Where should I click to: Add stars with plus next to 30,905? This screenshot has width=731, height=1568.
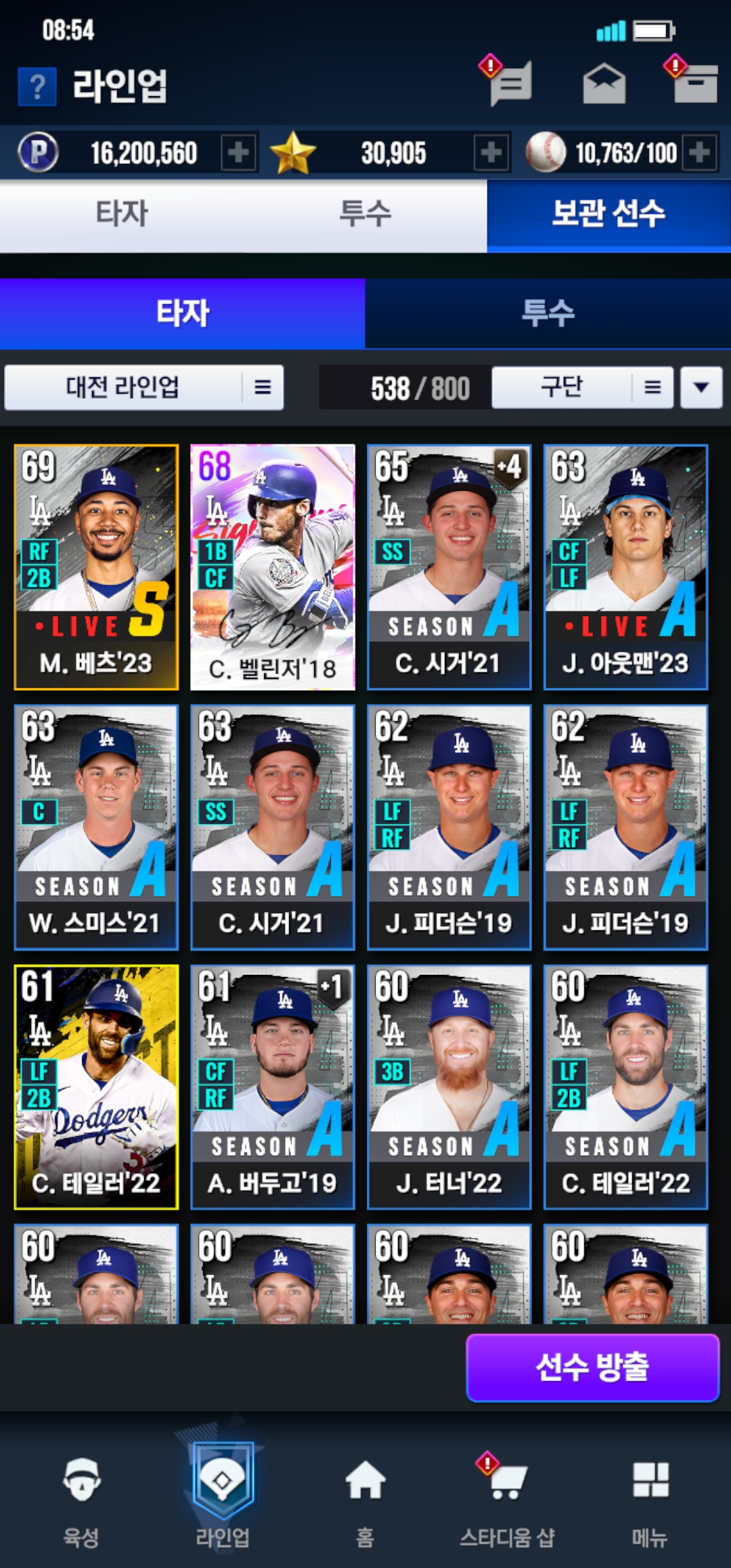point(491,152)
